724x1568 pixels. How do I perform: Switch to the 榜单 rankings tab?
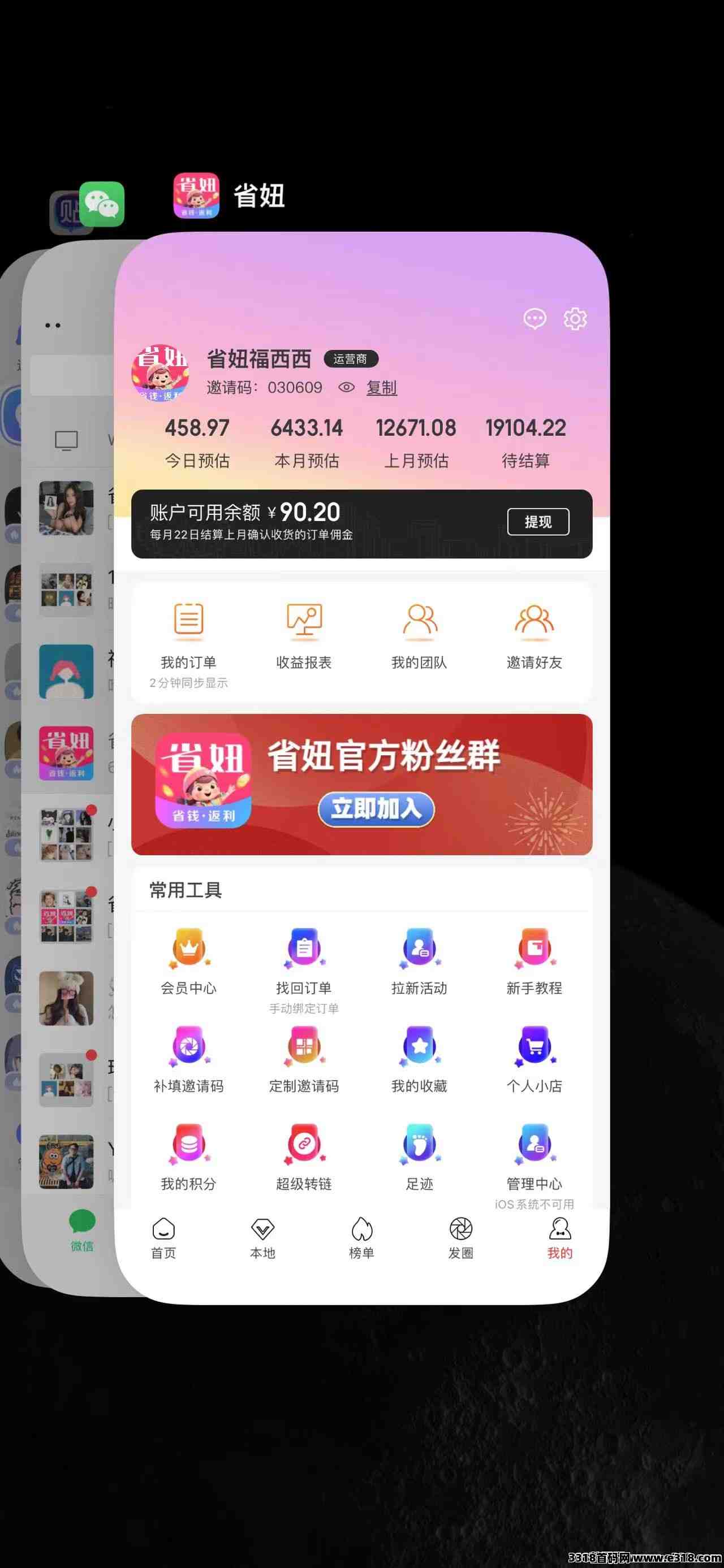(x=361, y=1238)
